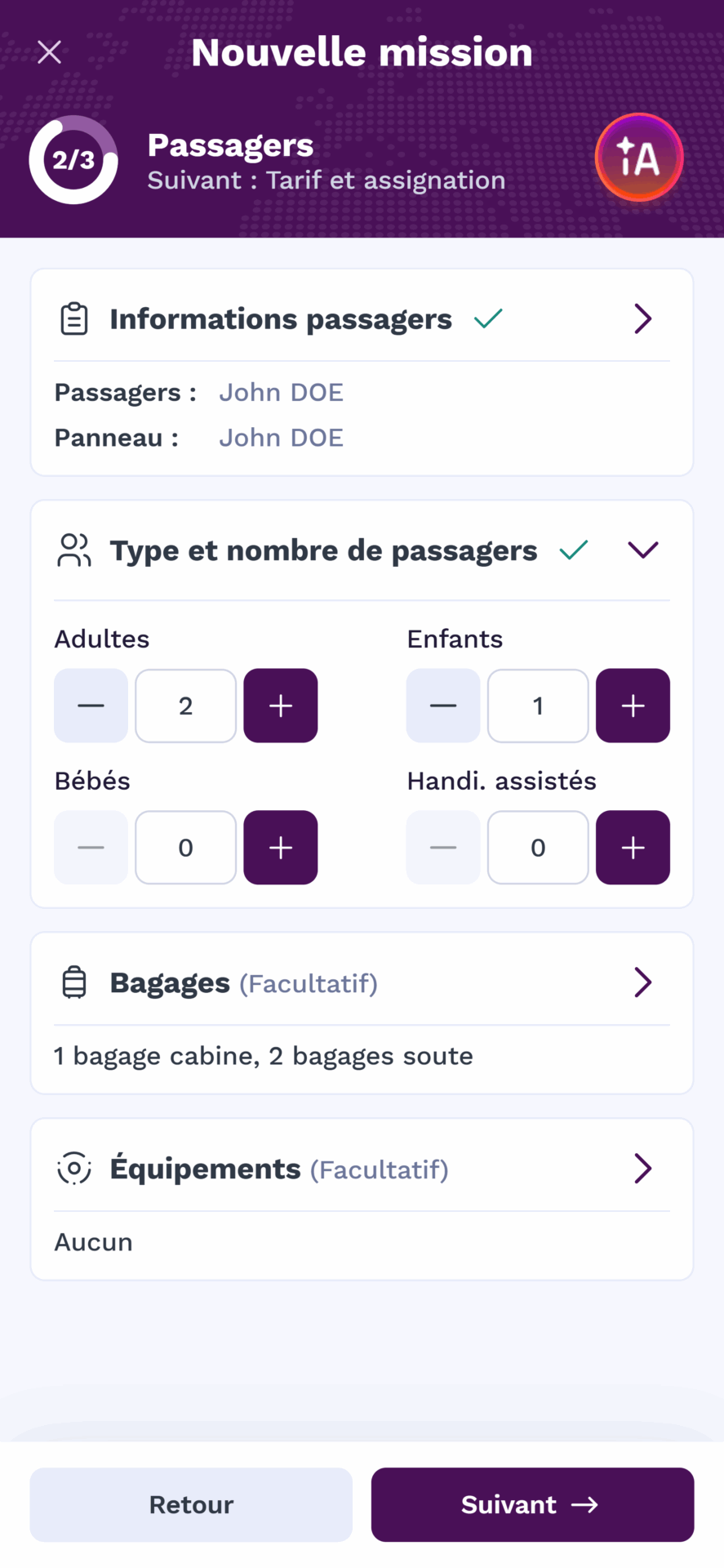Click the Retour button
Viewport: 724px width, 1568px height.
tap(190, 1504)
